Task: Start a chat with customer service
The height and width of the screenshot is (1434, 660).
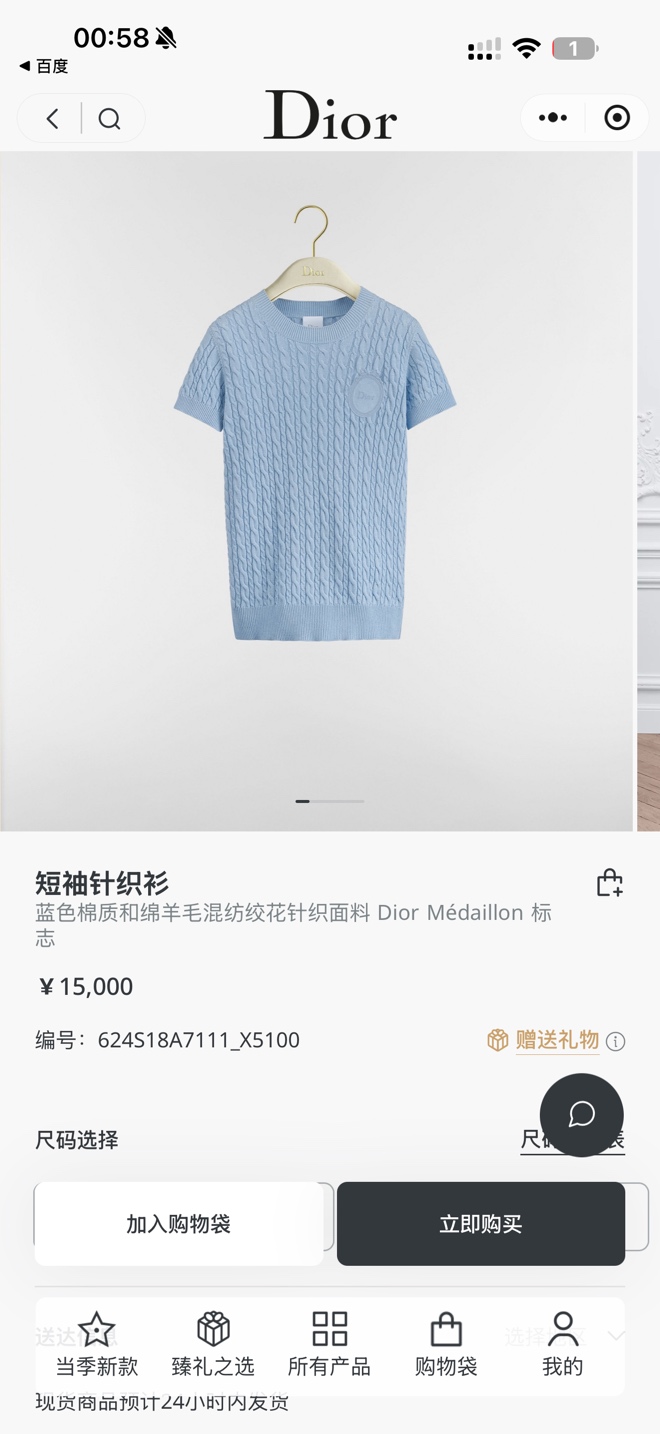Action: click(581, 1115)
